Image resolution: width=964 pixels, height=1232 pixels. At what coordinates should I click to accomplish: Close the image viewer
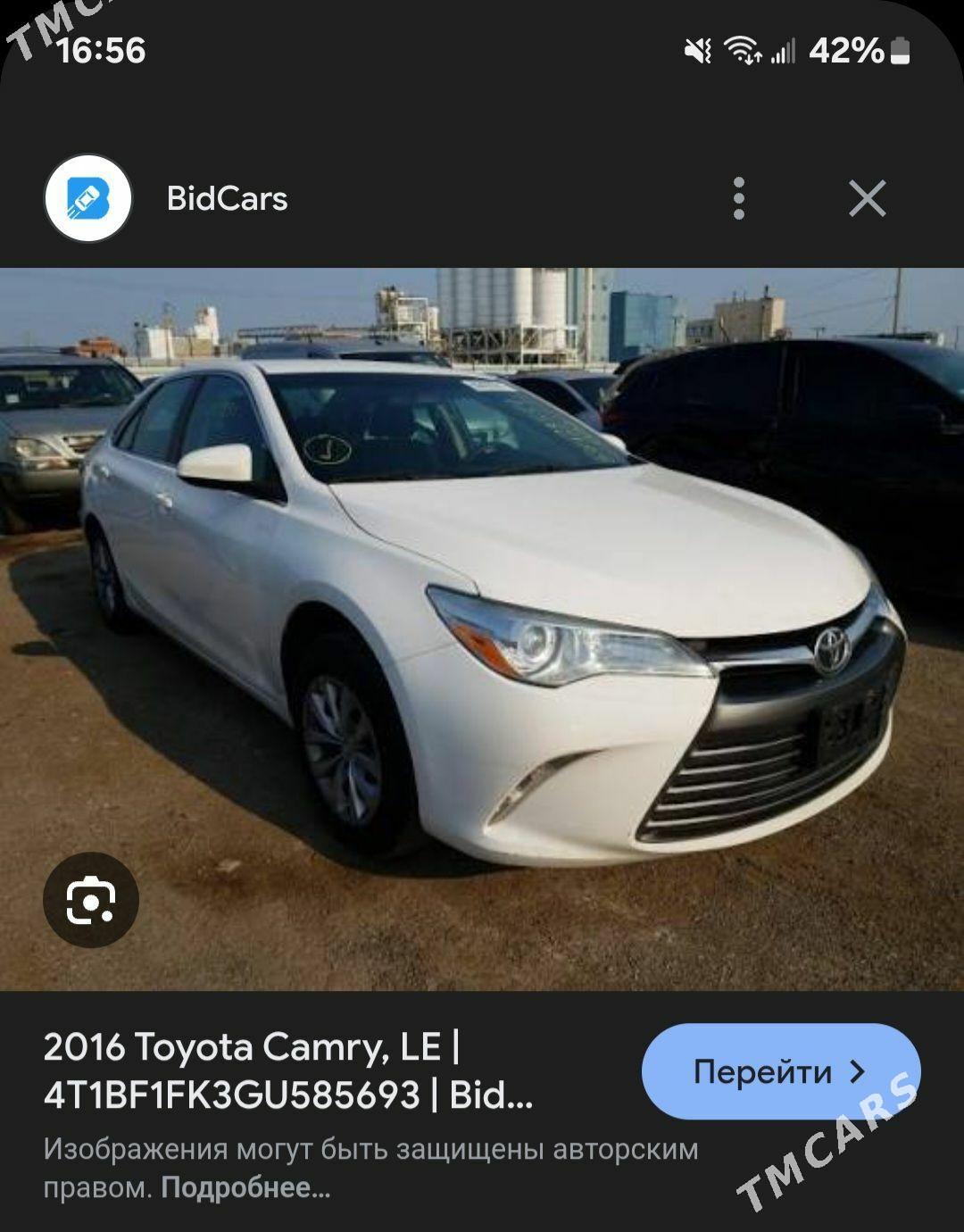[x=867, y=198]
